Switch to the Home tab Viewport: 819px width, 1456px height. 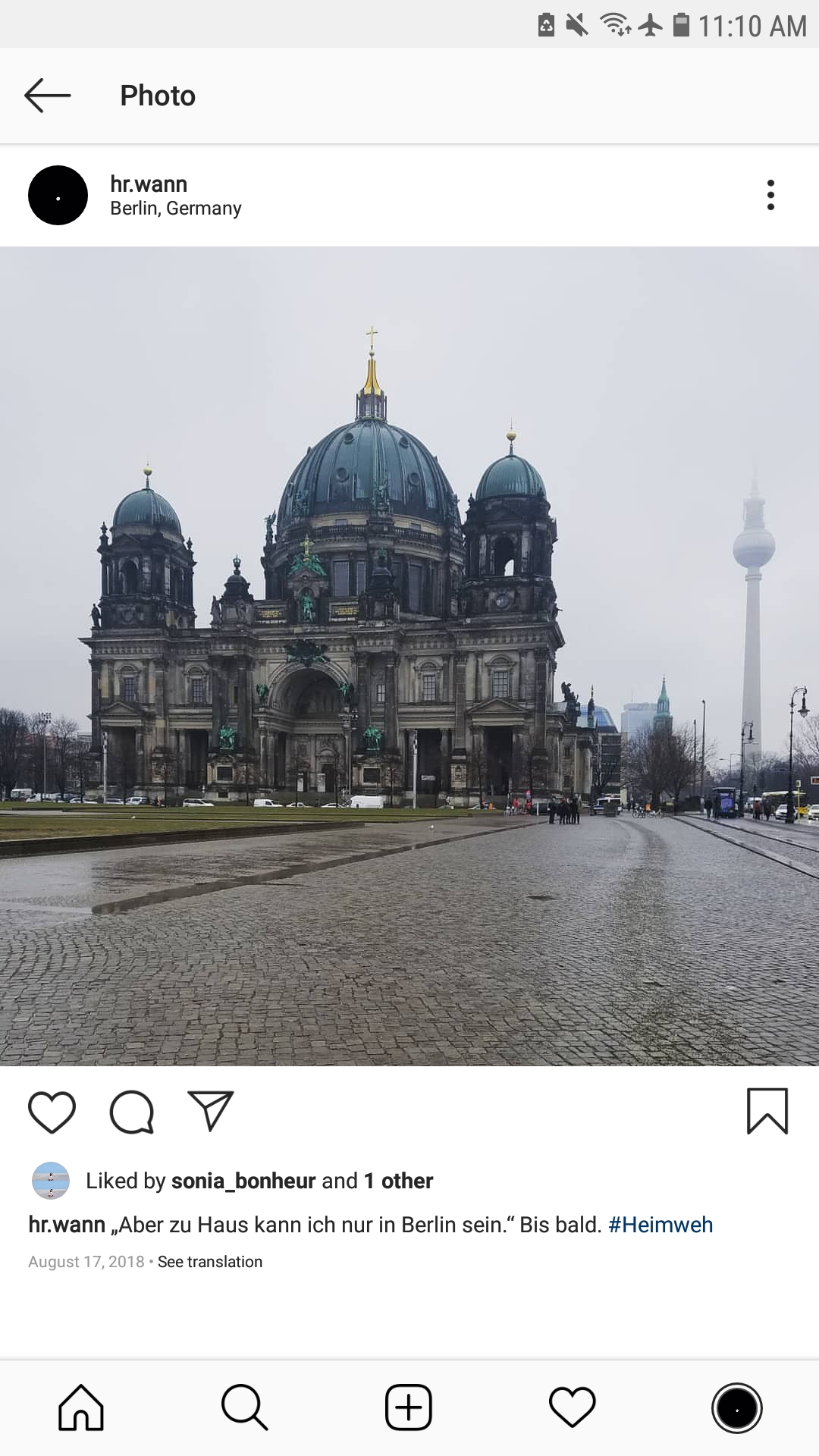(x=81, y=1407)
